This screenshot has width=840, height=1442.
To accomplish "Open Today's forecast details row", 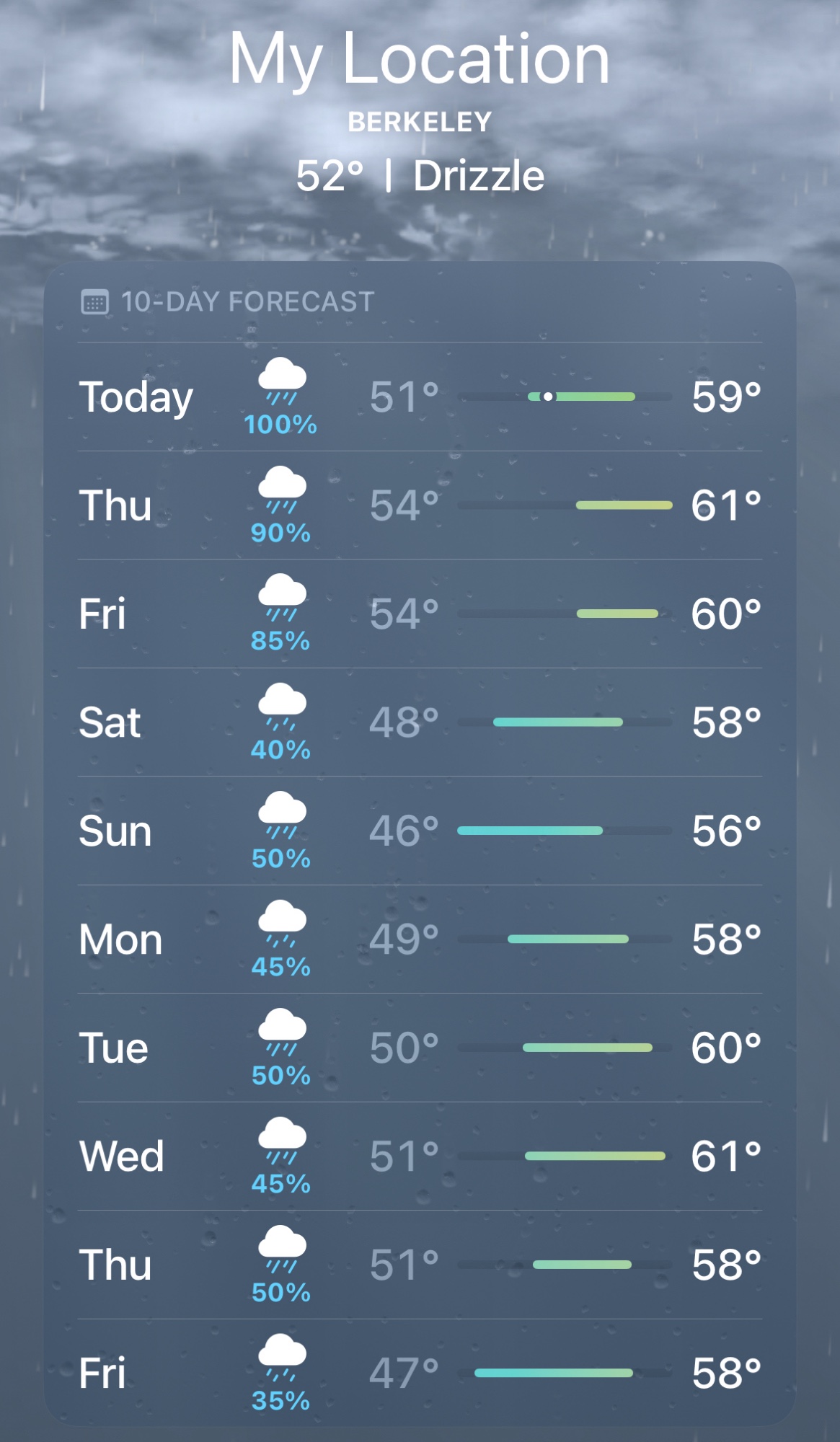I will 420,397.
